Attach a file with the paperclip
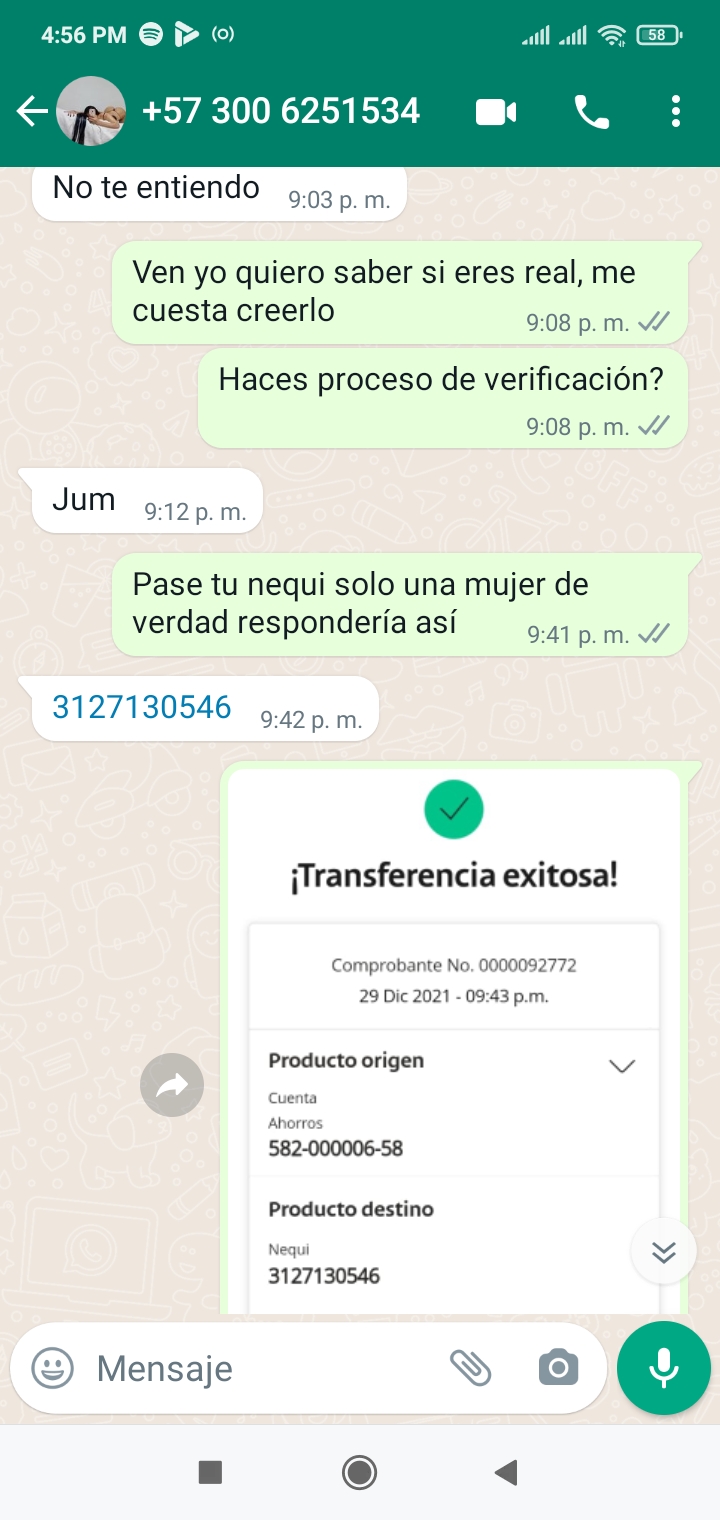This screenshot has width=720, height=1520. [x=470, y=1367]
